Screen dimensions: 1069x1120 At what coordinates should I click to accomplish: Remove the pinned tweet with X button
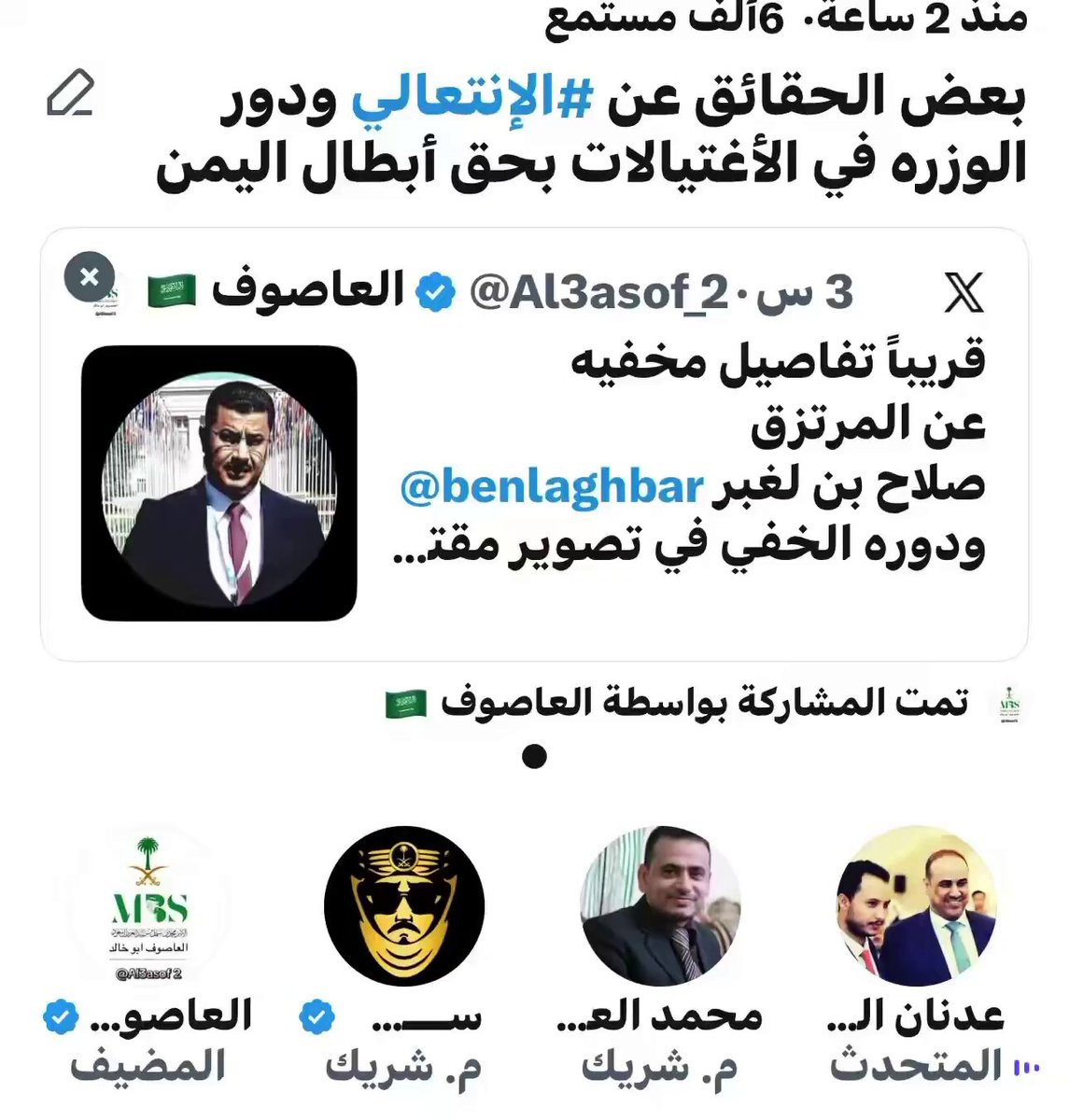coord(90,277)
